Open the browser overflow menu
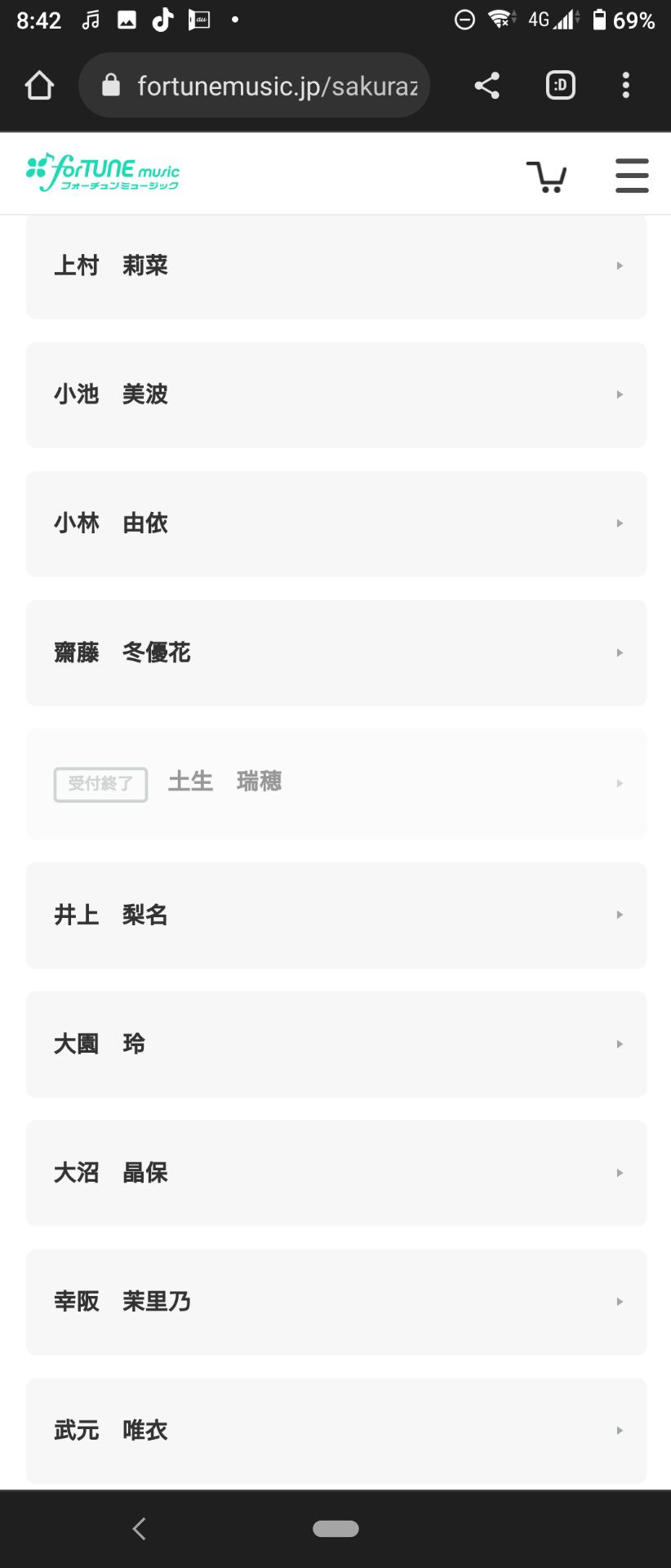This screenshot has width=671, height=1568. coord(625,84)
